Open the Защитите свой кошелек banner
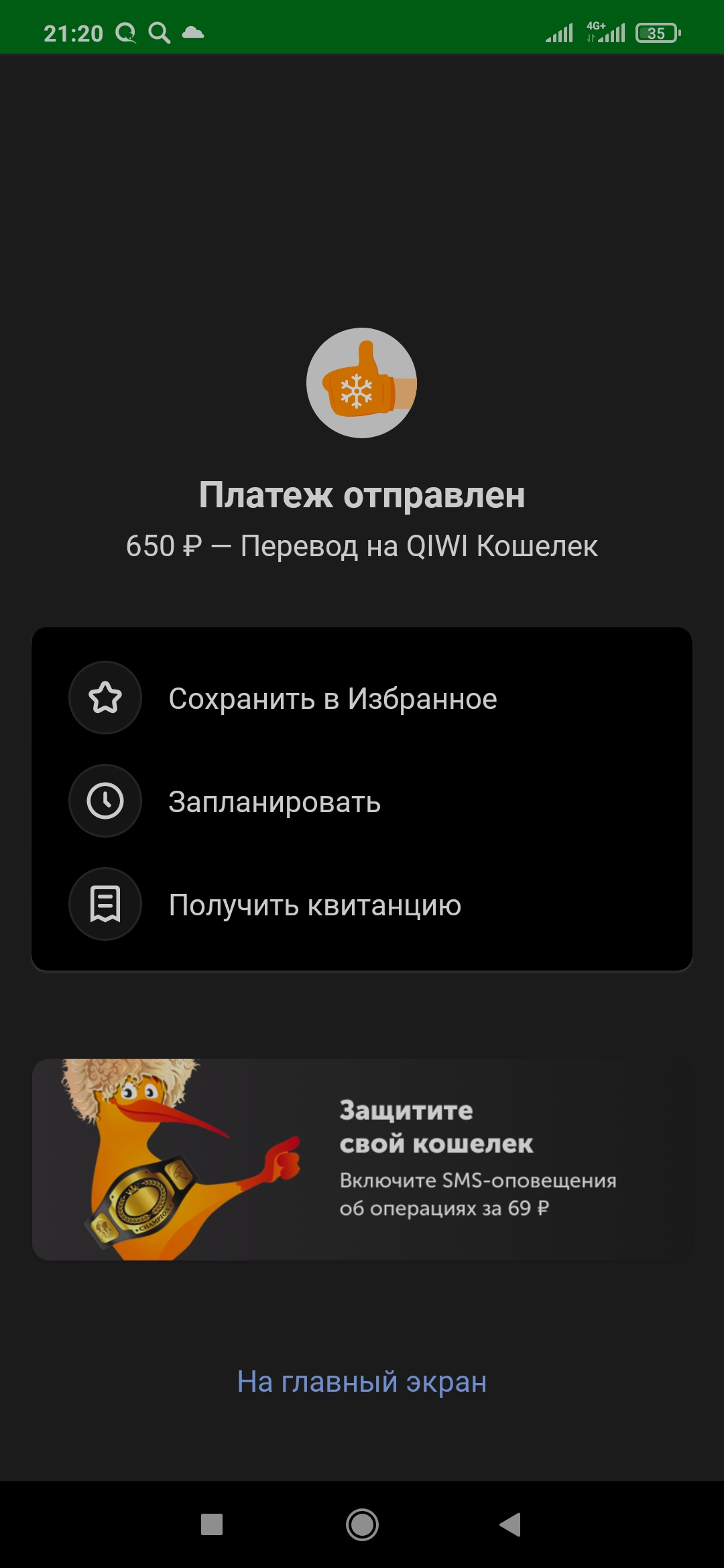The width and height of the screenshot is (724, 1568). tap(362, 1159)
